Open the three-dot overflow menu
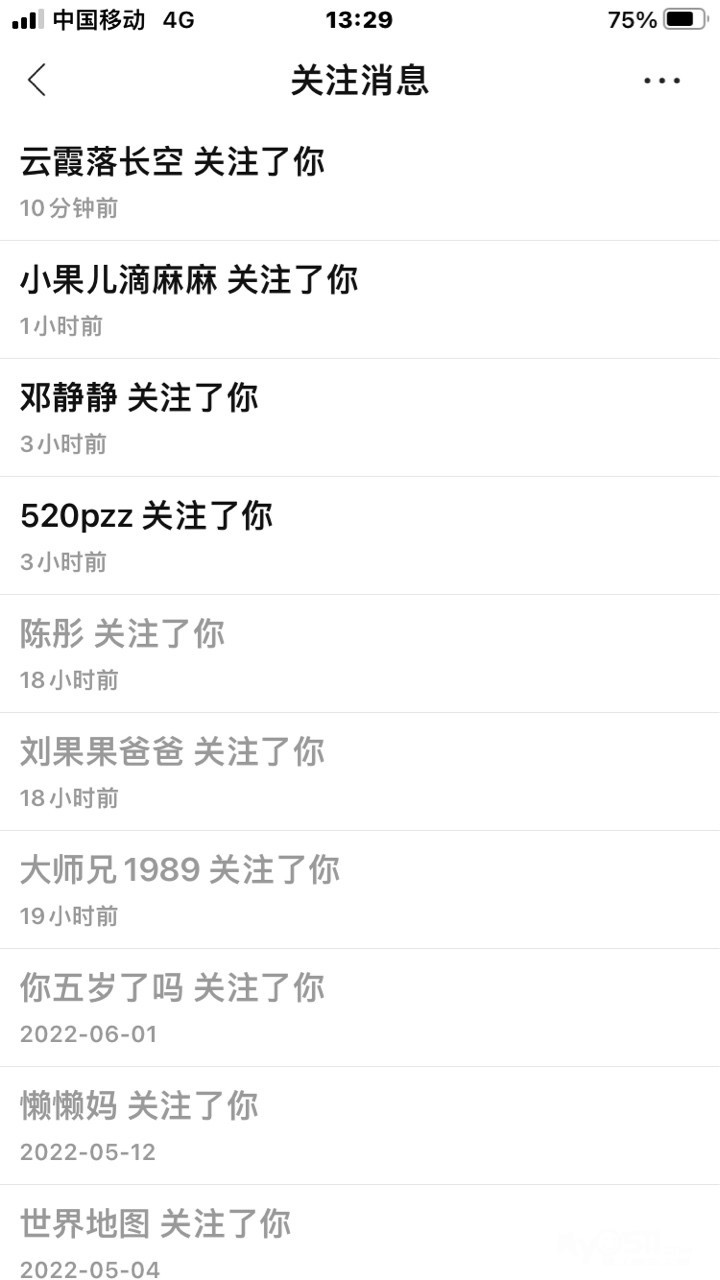Screen dimensions: 720x1280 tap(662, 80)
